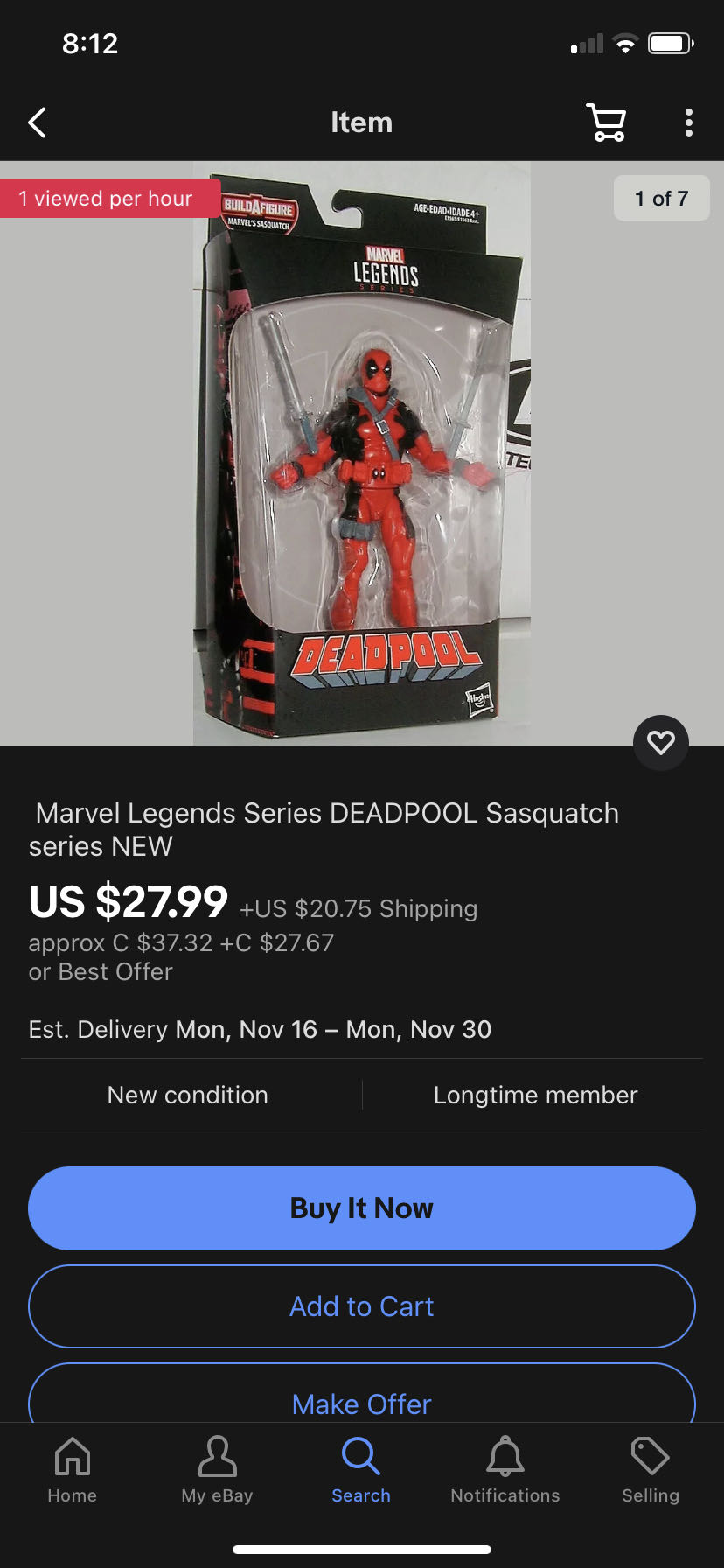Tap the heart to watch this item
Image resolution: width=724 pixels, height=1568 pixels.
pyautogui.click(x=661, y=742)
